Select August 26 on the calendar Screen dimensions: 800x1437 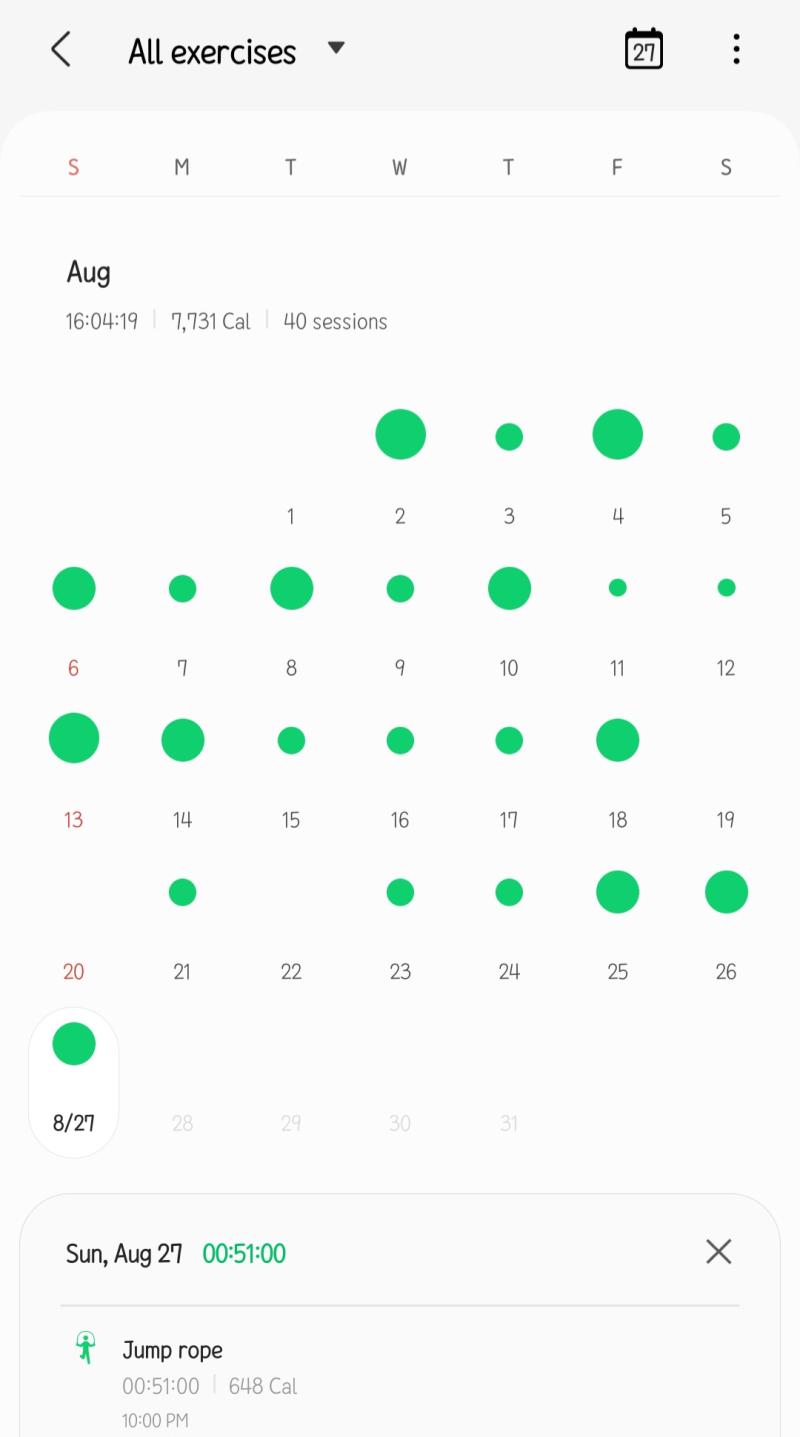[x=726, y=923]
